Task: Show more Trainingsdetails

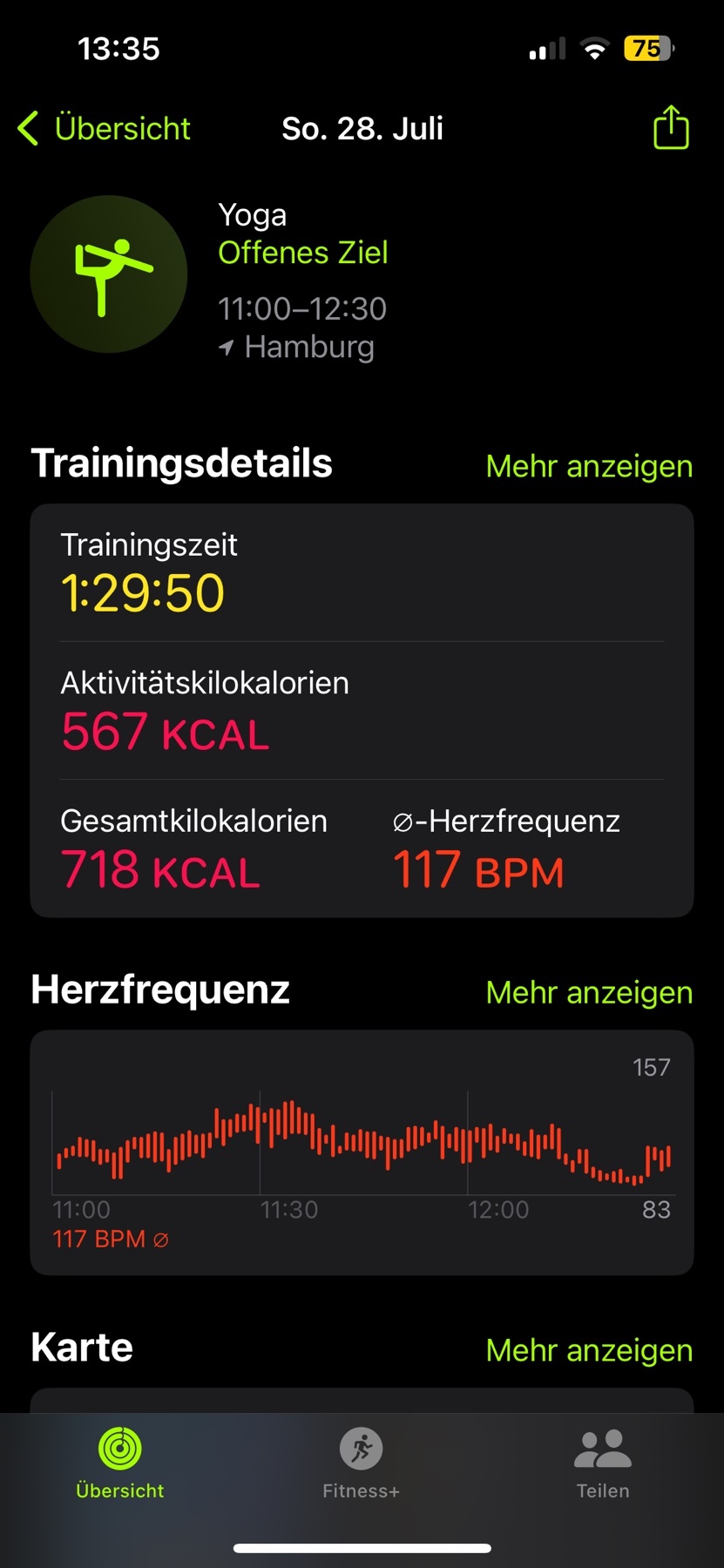Action: (x=589, y=466)
